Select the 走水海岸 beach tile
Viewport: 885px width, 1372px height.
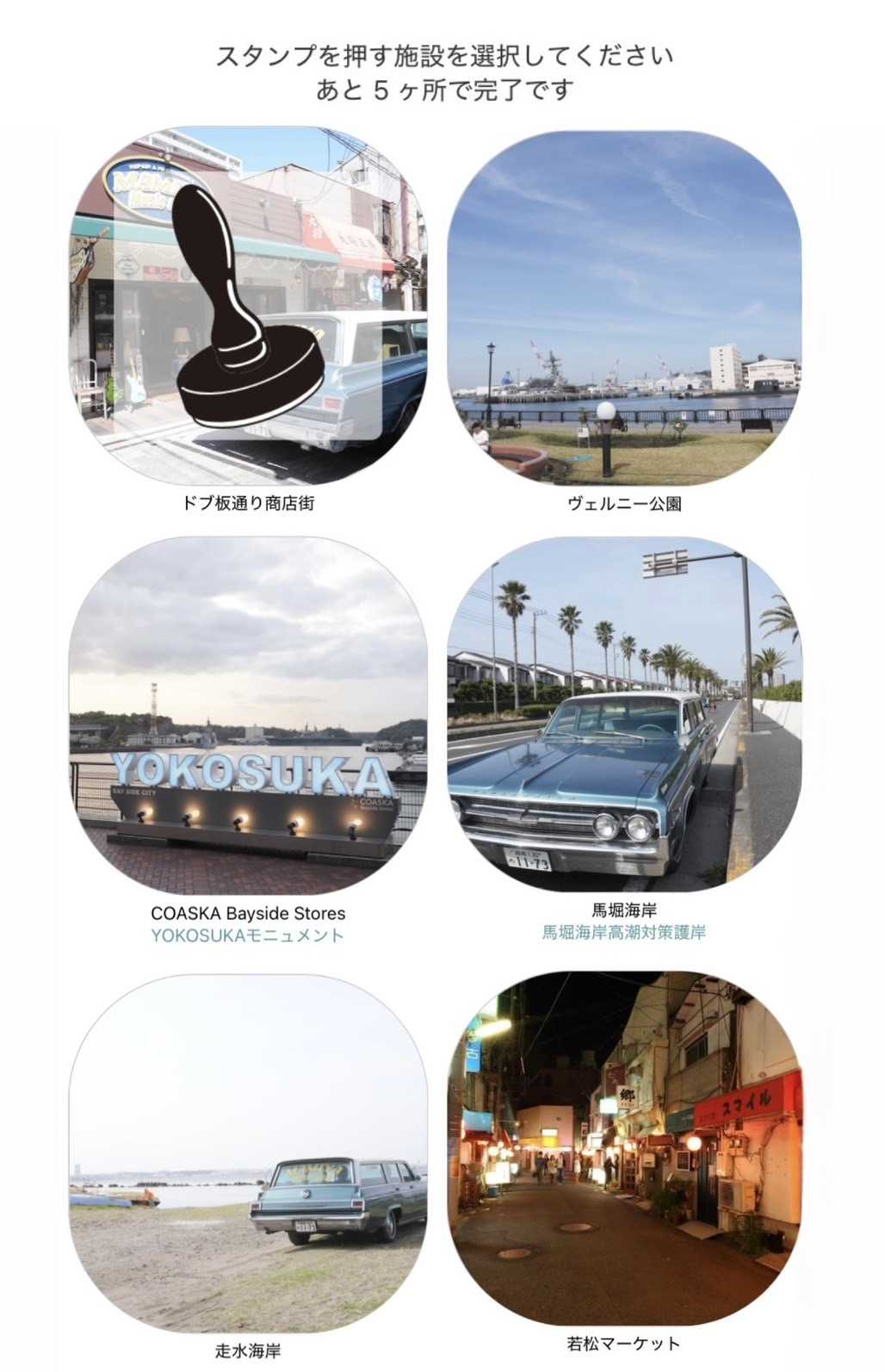pos(248,1152)
